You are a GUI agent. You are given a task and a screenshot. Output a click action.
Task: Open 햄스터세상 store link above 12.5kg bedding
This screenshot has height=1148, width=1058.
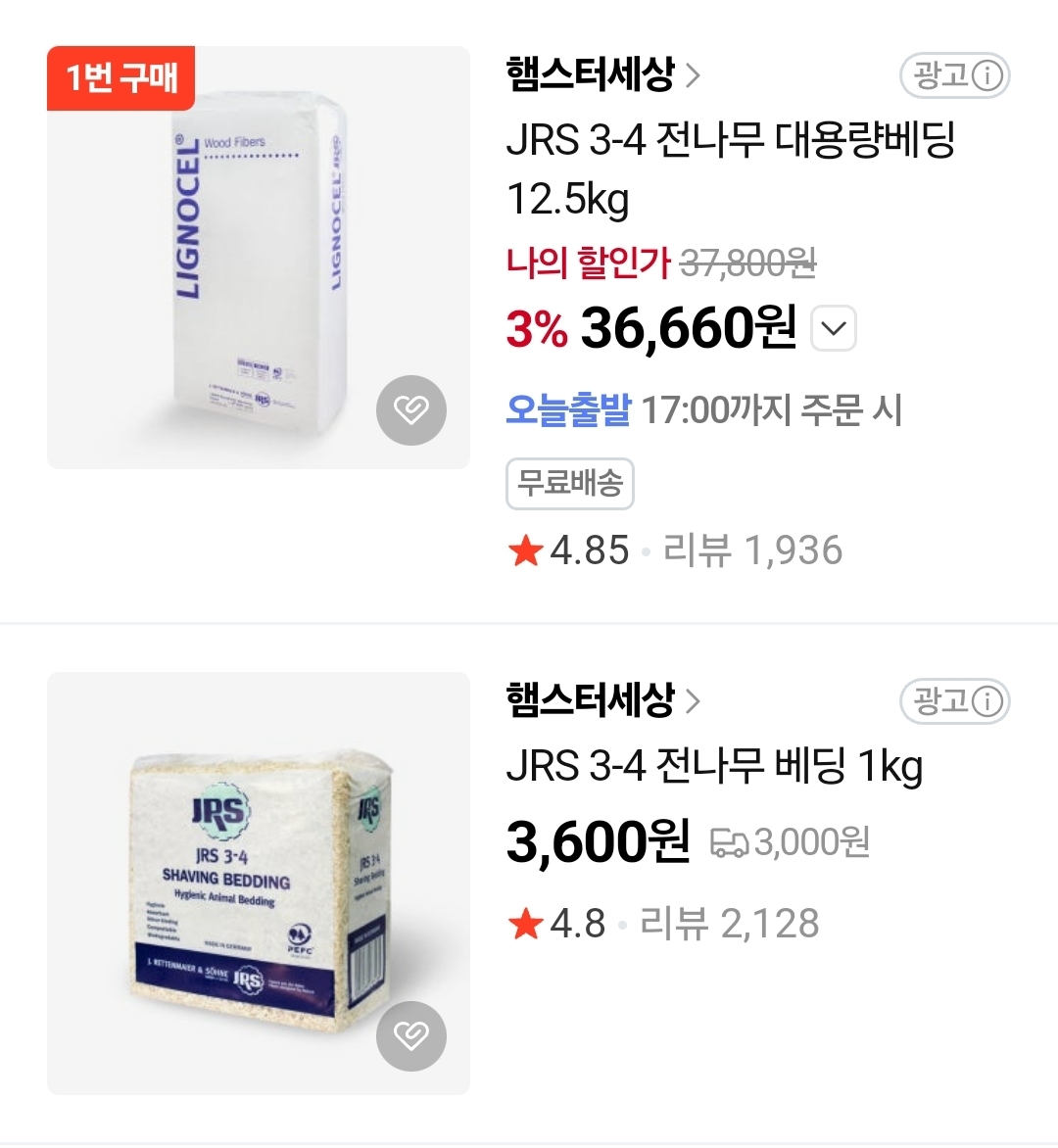tap(601, 74)
